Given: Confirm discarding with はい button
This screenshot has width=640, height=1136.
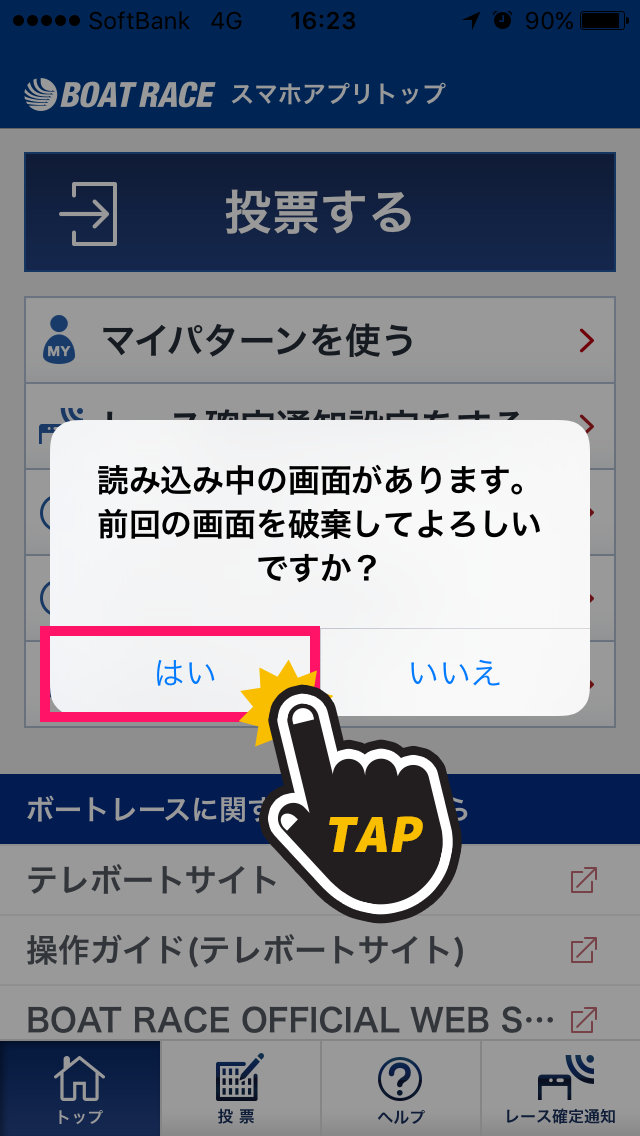Looking at the screenshot, I should 185,672.
